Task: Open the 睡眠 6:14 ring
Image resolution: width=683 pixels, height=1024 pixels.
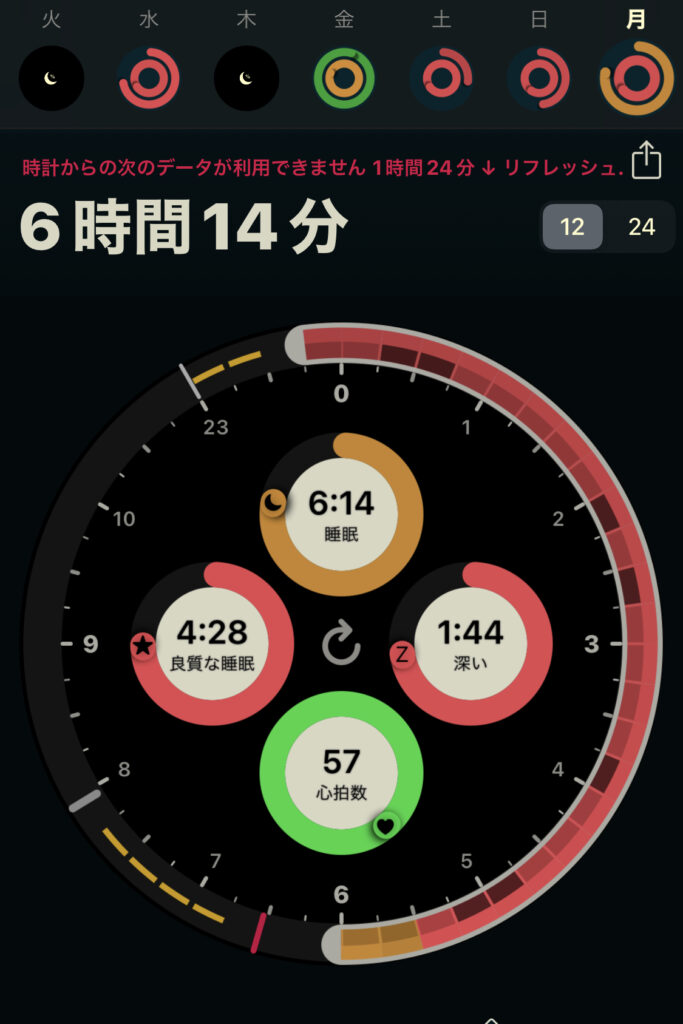Action: click(341, 516)
